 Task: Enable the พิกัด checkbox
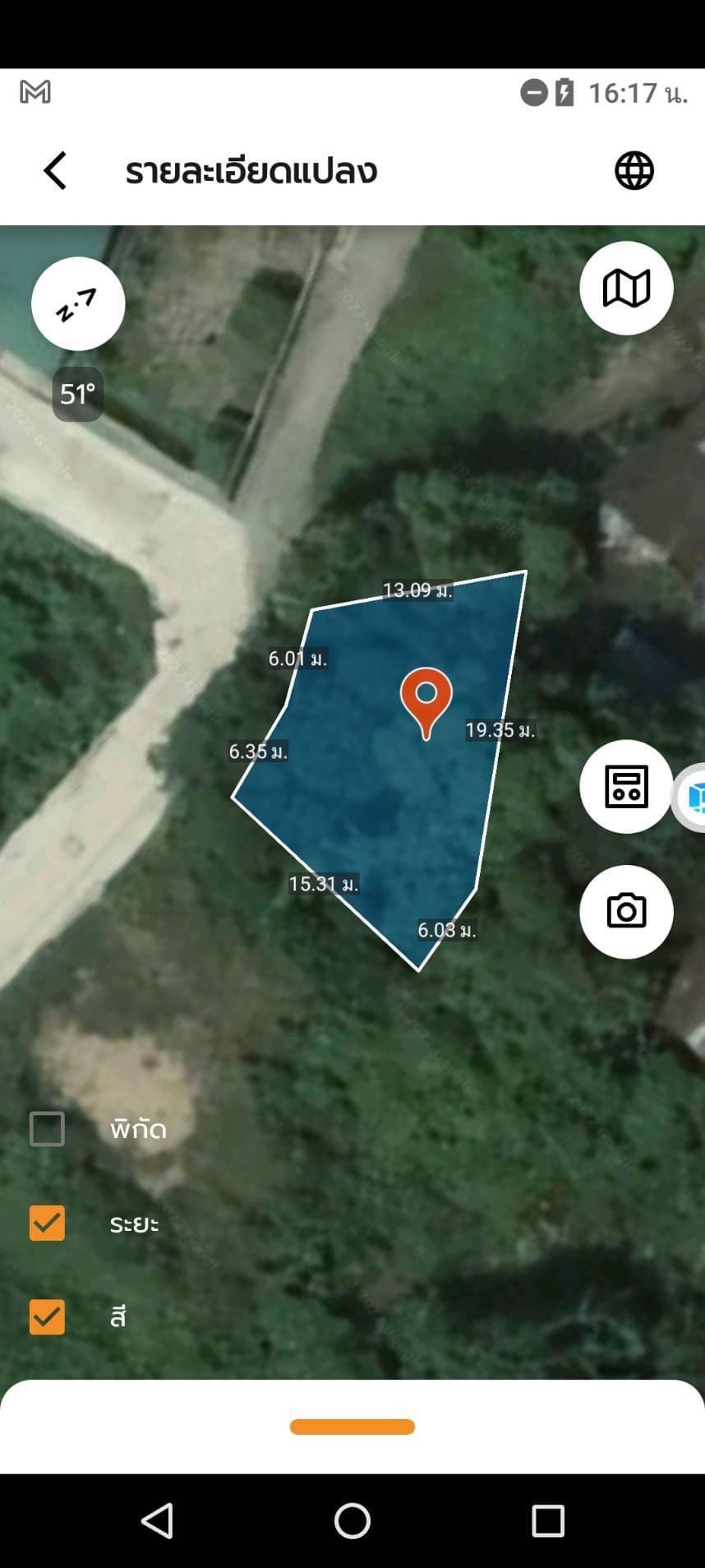tap(47, 1129)
